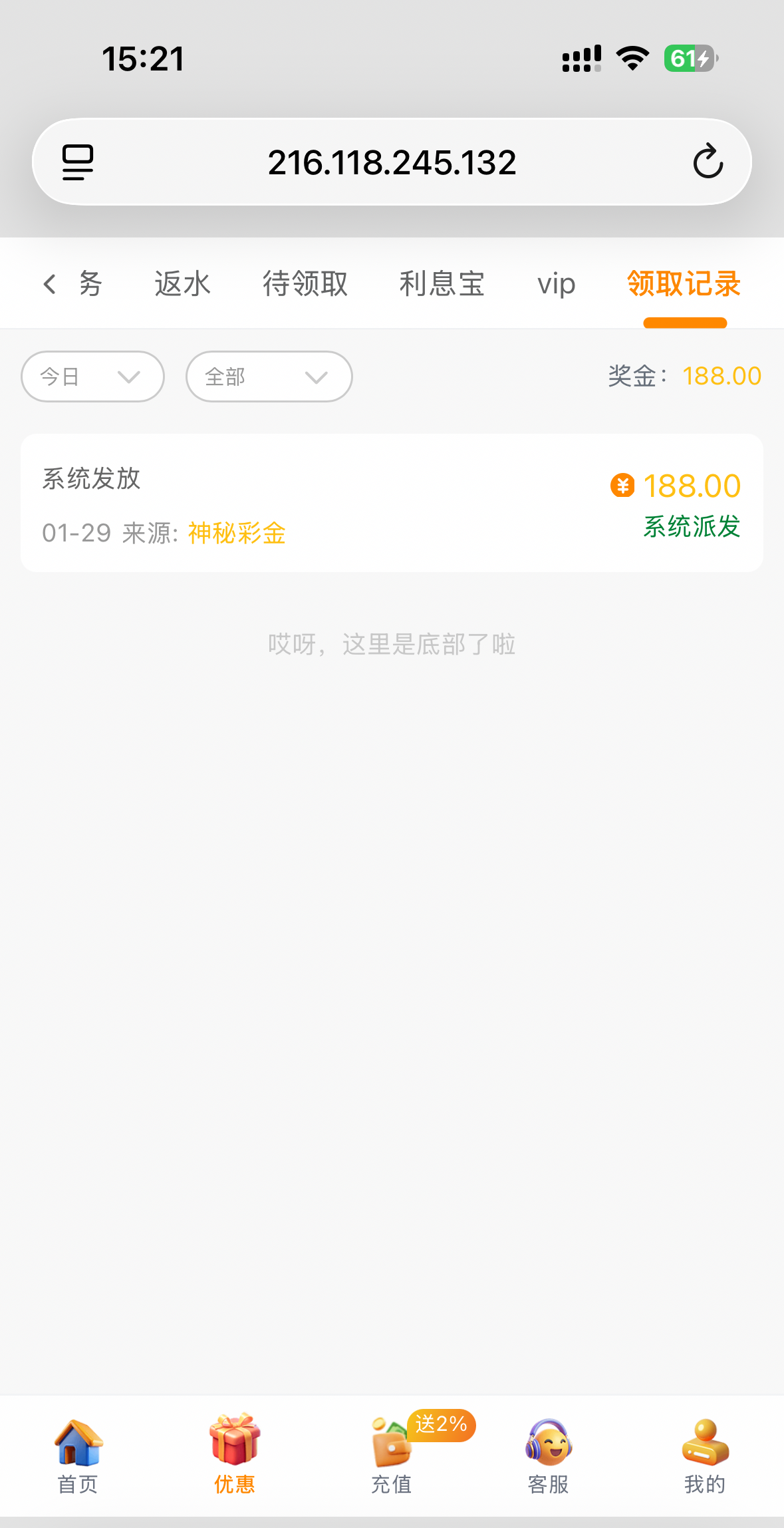Go to the vip tab

click(556, 284)
